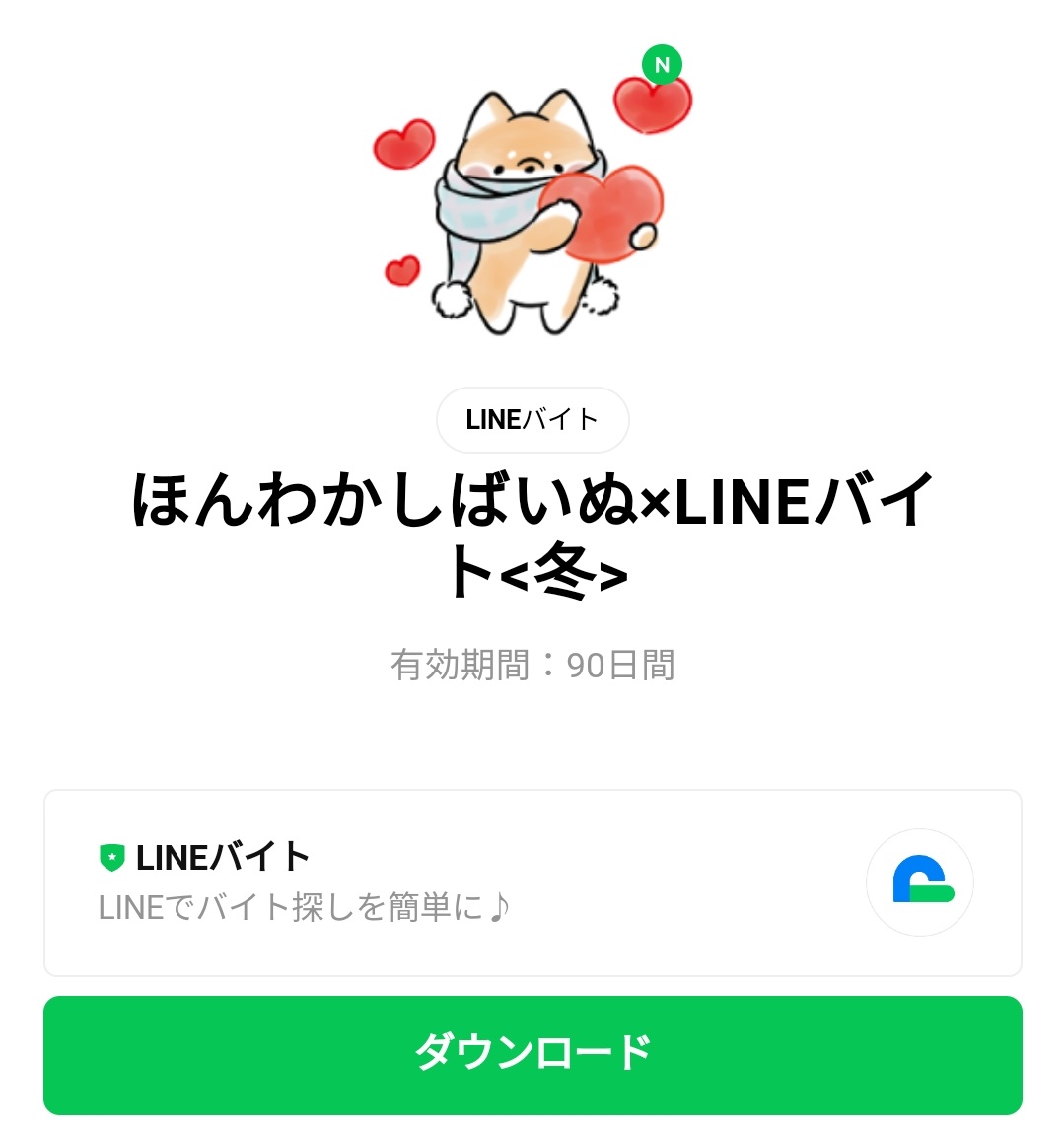The image size is (1064, 1131).
Task: Tap the green ダウンロード button
Action: click(x=532, y=1053)
